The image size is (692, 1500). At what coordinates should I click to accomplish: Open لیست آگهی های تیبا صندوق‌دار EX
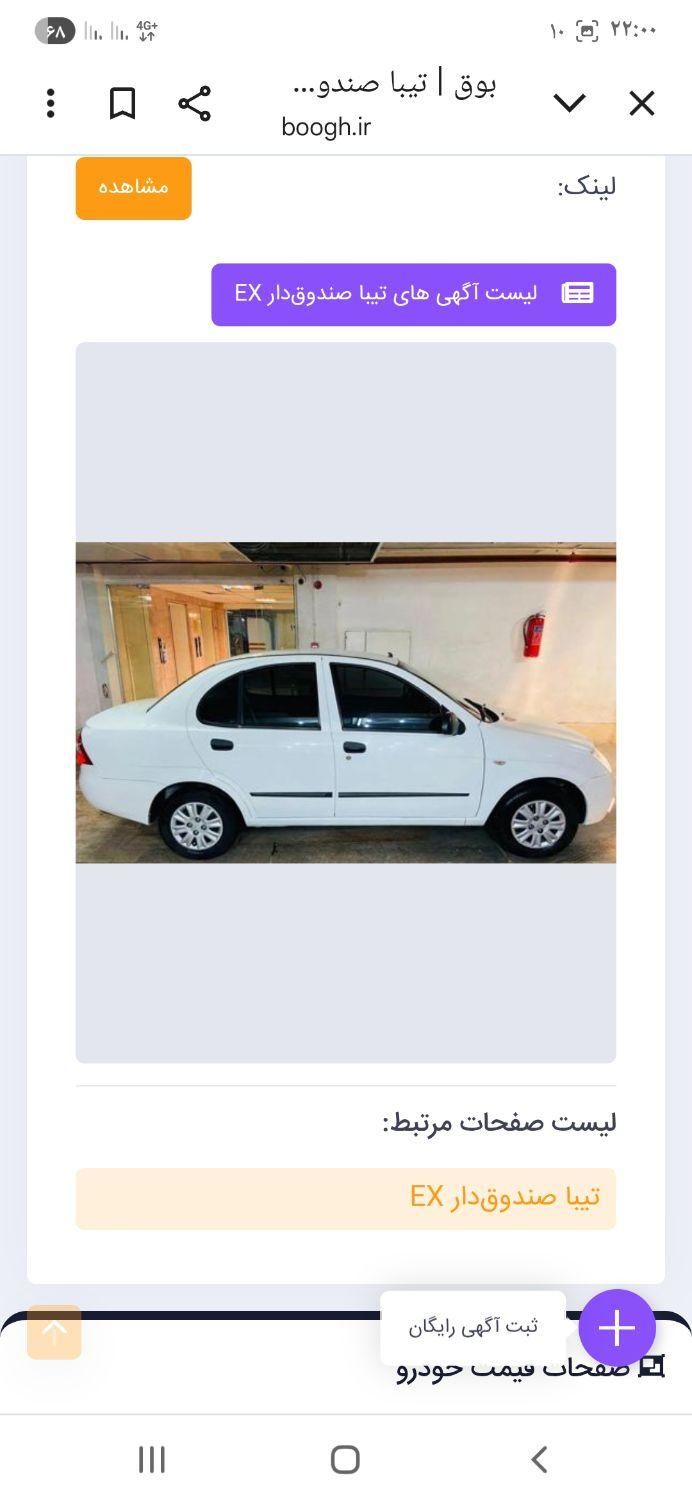[413, 294]
